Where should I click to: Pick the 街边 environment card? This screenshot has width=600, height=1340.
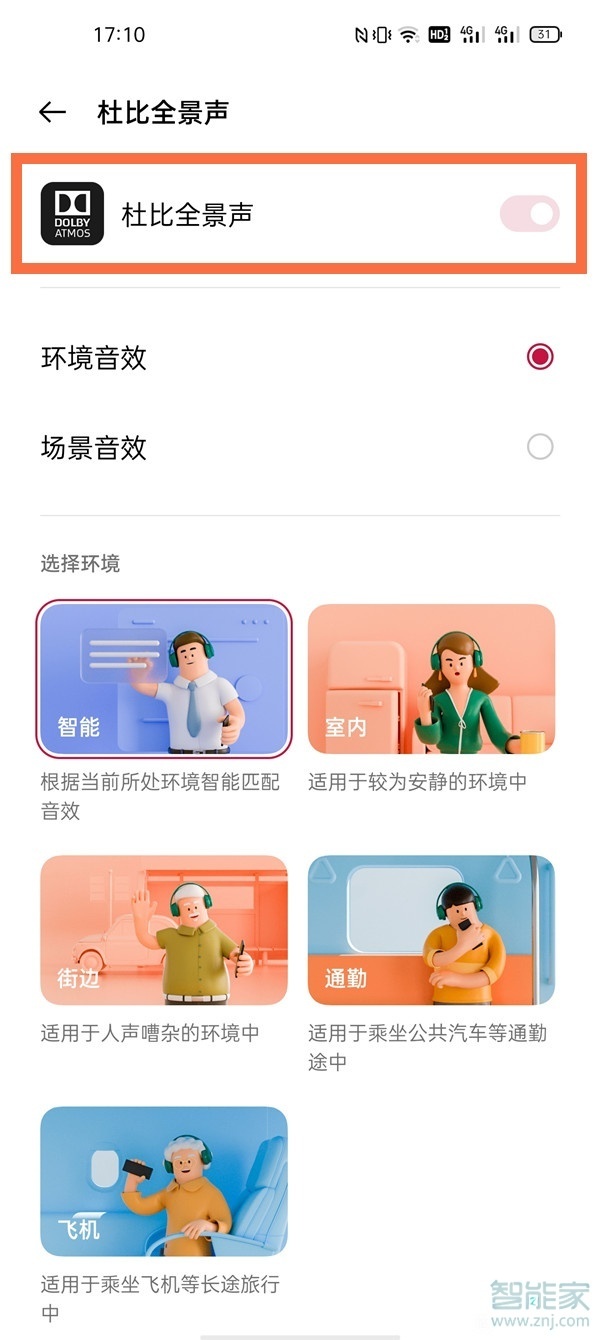click(x=164, y=930)
